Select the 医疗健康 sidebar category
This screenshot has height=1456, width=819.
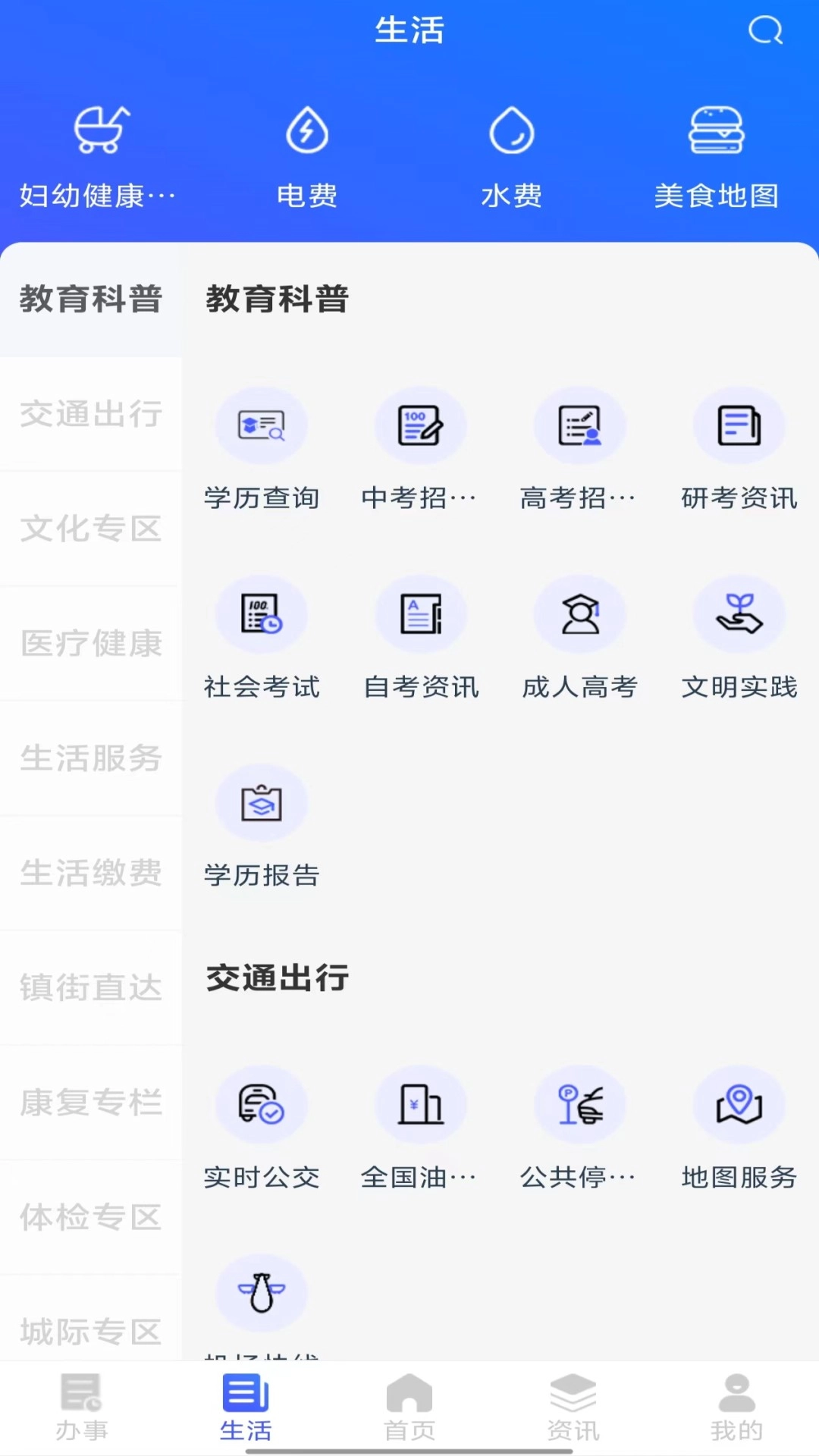(x=91, y=643)
